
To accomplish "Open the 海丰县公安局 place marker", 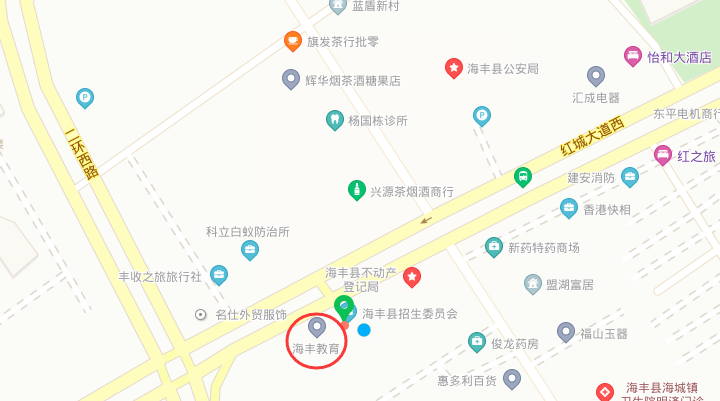I will point(453,68).
